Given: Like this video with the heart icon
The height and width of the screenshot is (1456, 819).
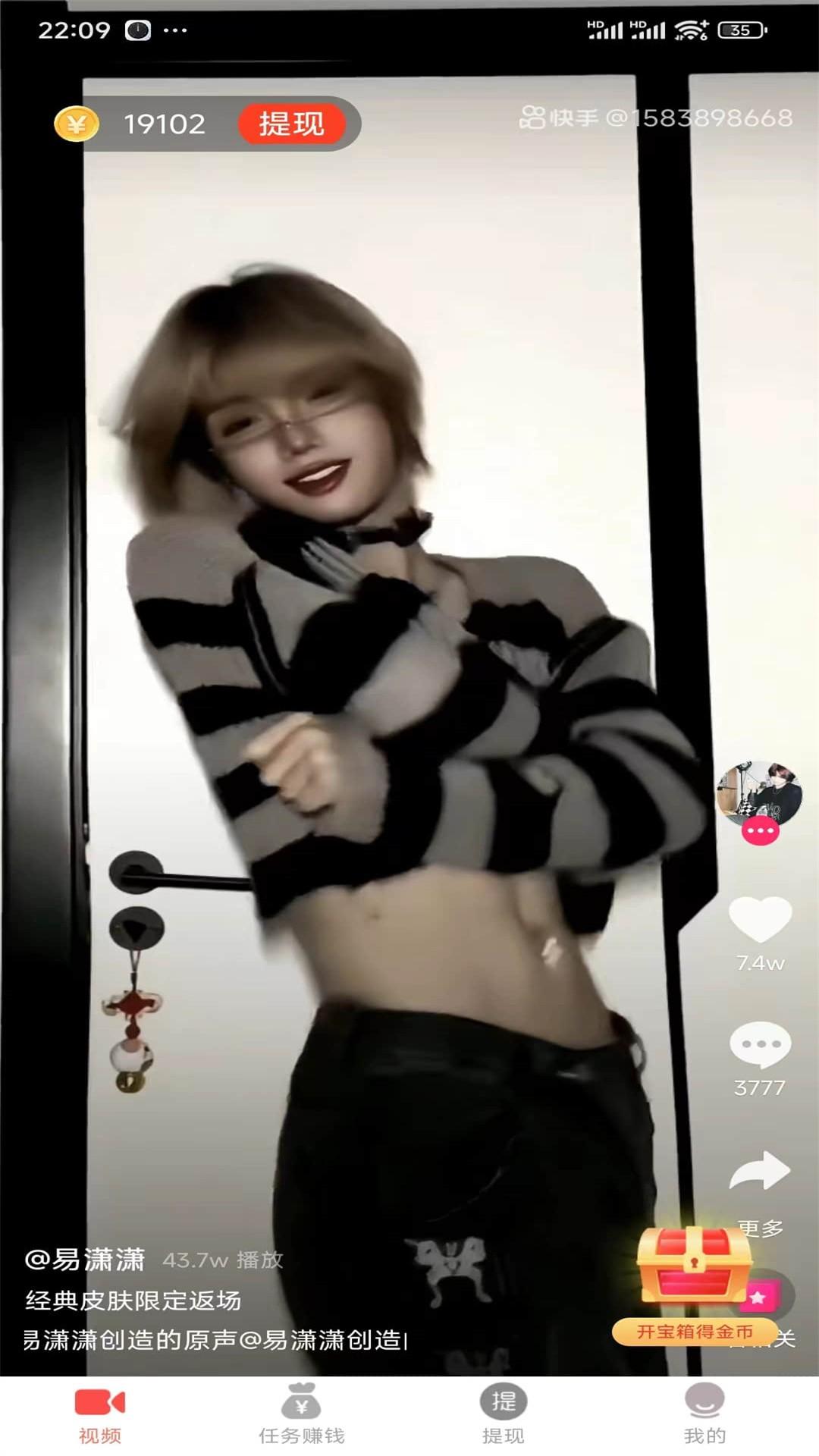Looking at the screenshot, I should pos(760,919).
